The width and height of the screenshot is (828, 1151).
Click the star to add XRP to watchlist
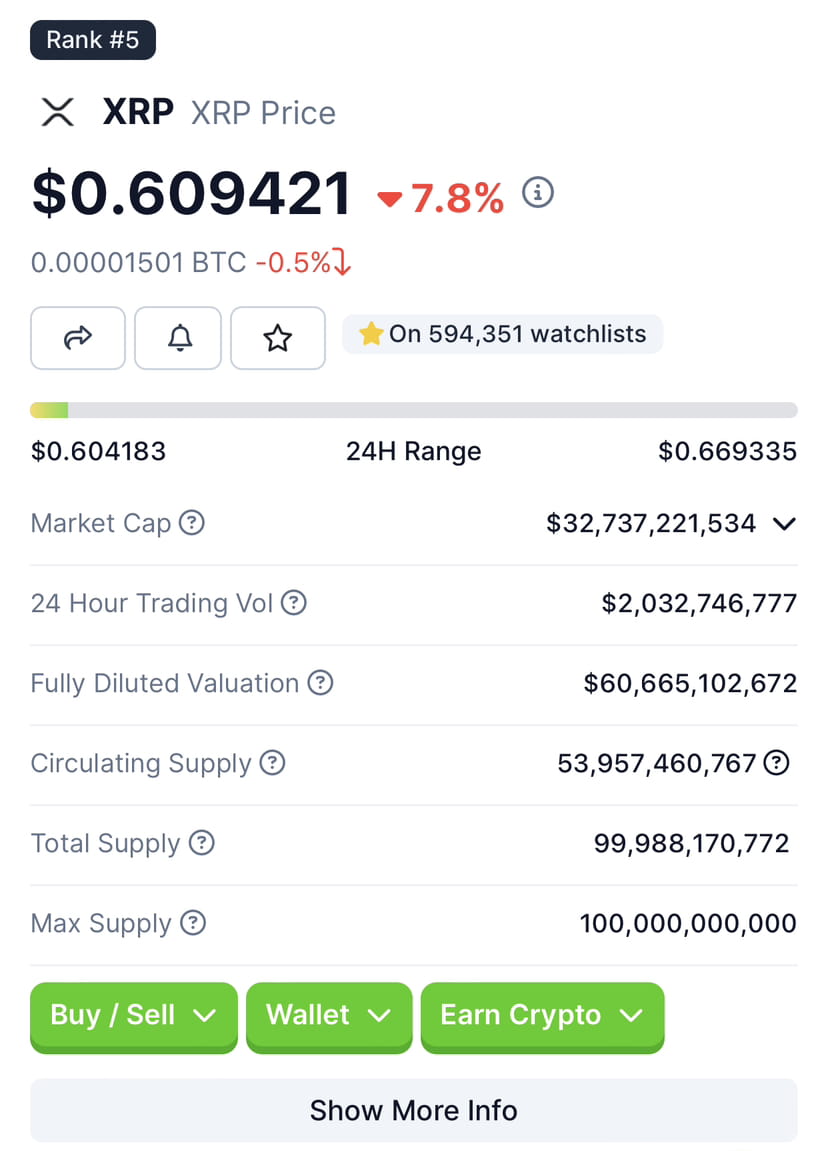277,338
